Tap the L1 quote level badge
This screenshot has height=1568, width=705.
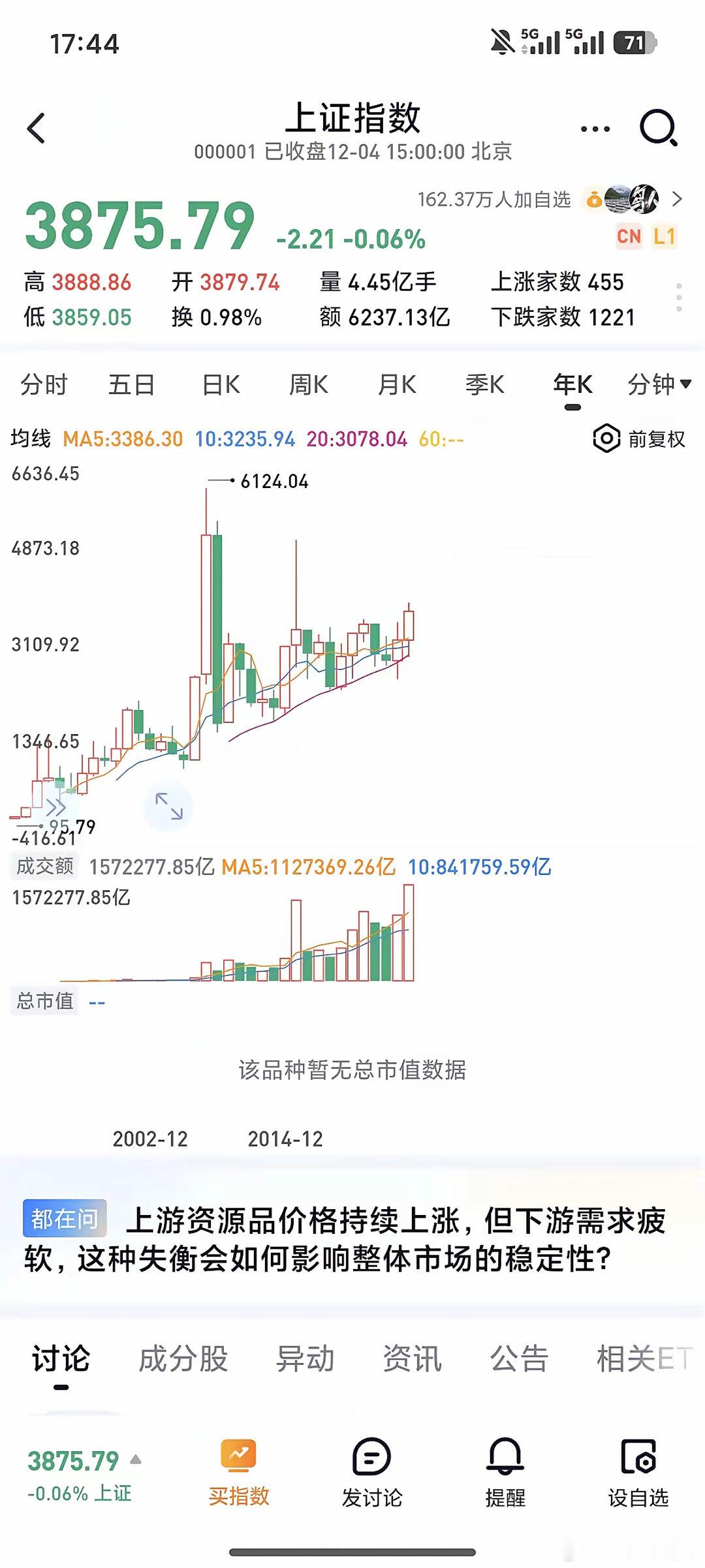665,237
